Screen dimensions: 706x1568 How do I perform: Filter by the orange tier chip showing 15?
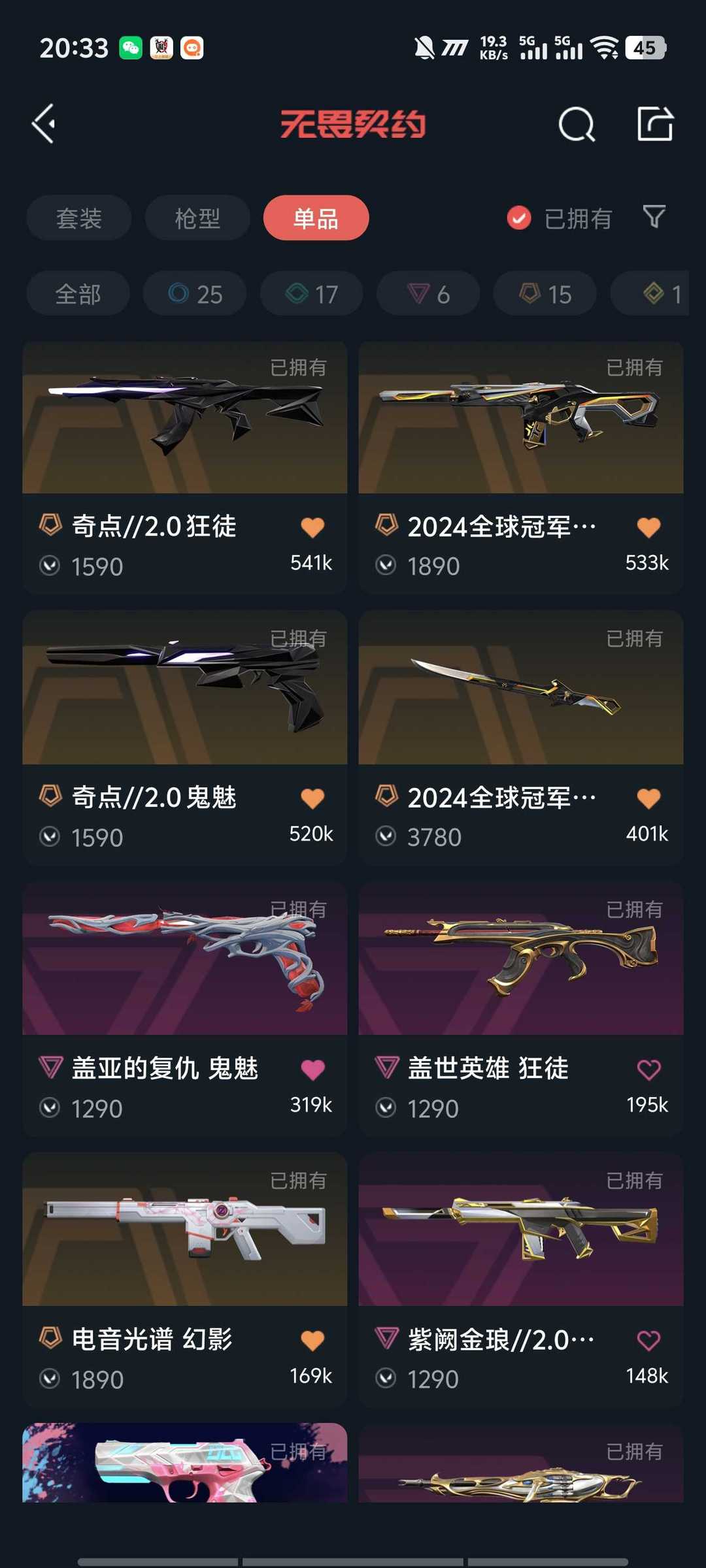point(545,294)
